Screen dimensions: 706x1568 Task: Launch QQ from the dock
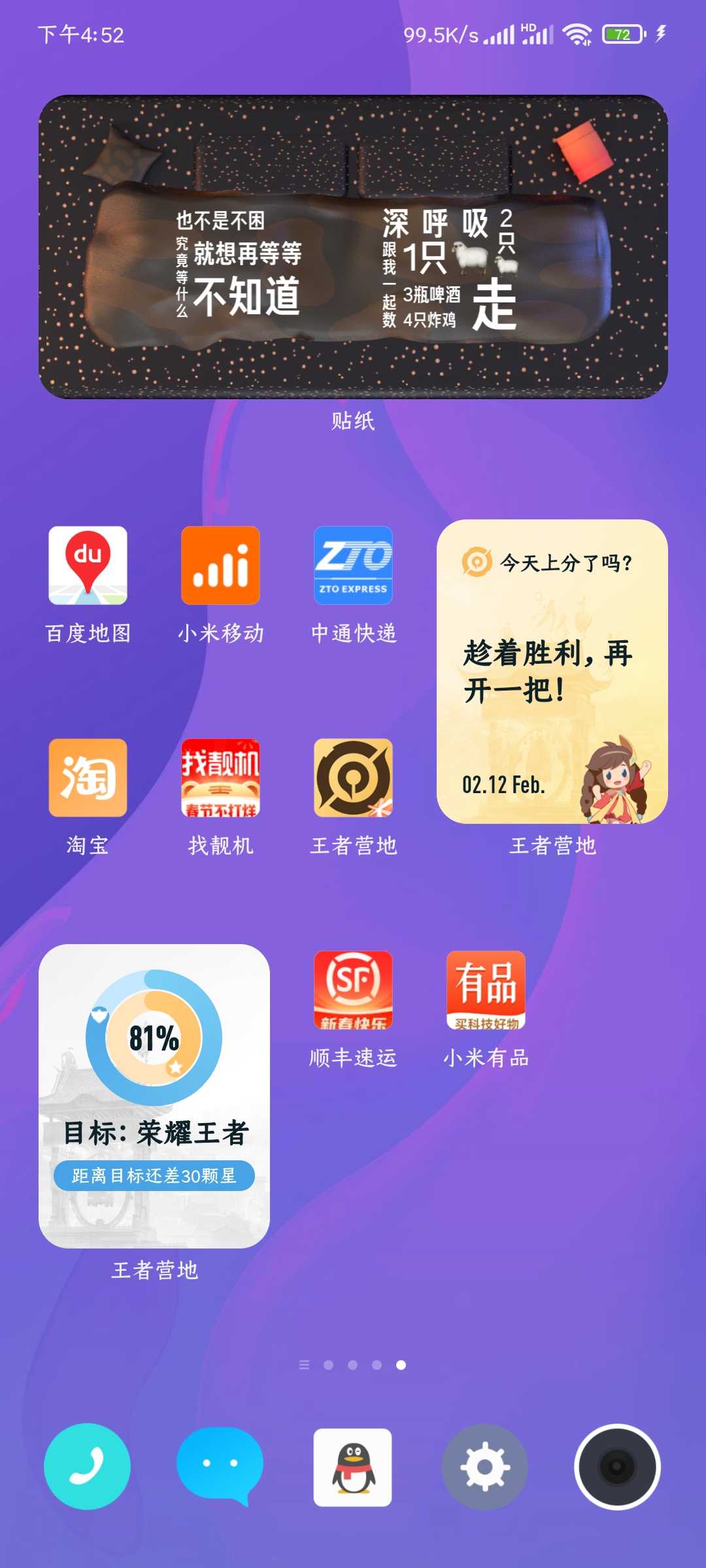point(353,1467)
